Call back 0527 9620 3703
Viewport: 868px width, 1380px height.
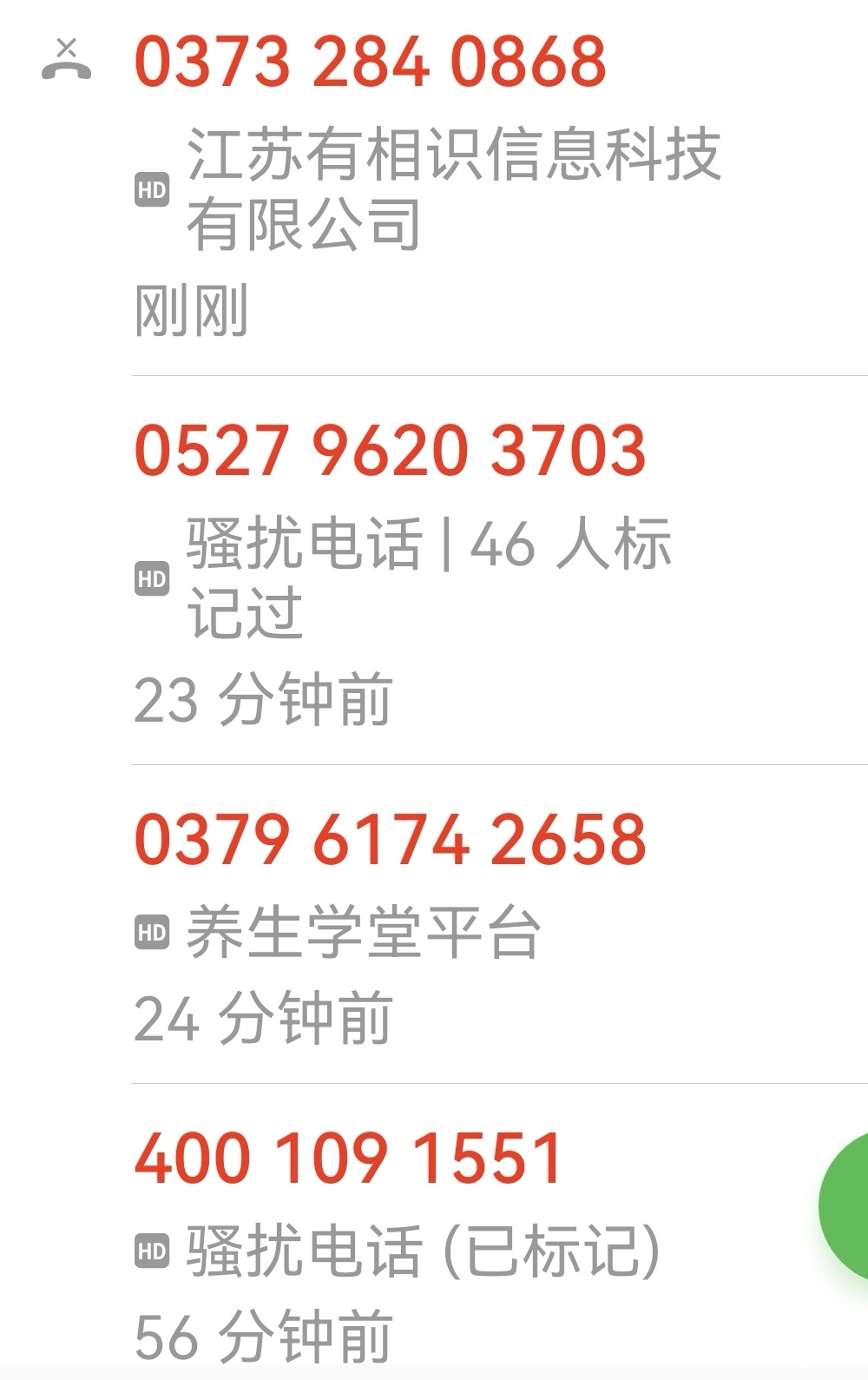coord(390,452)
